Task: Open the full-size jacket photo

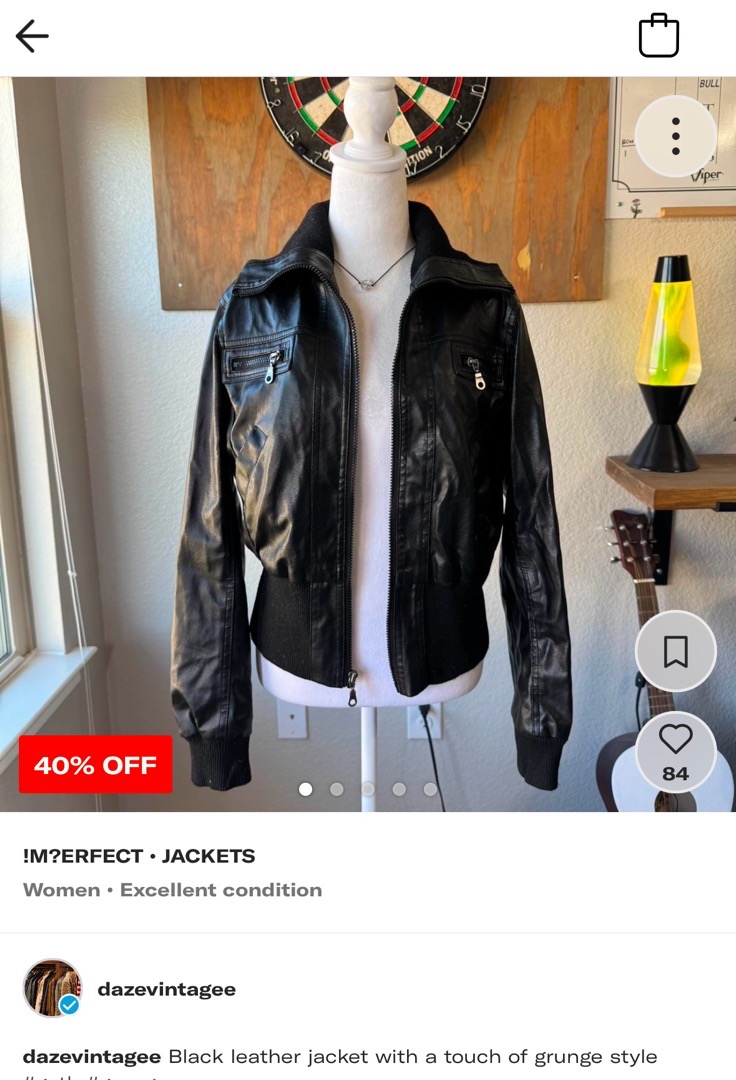Action: coord(368,440)
